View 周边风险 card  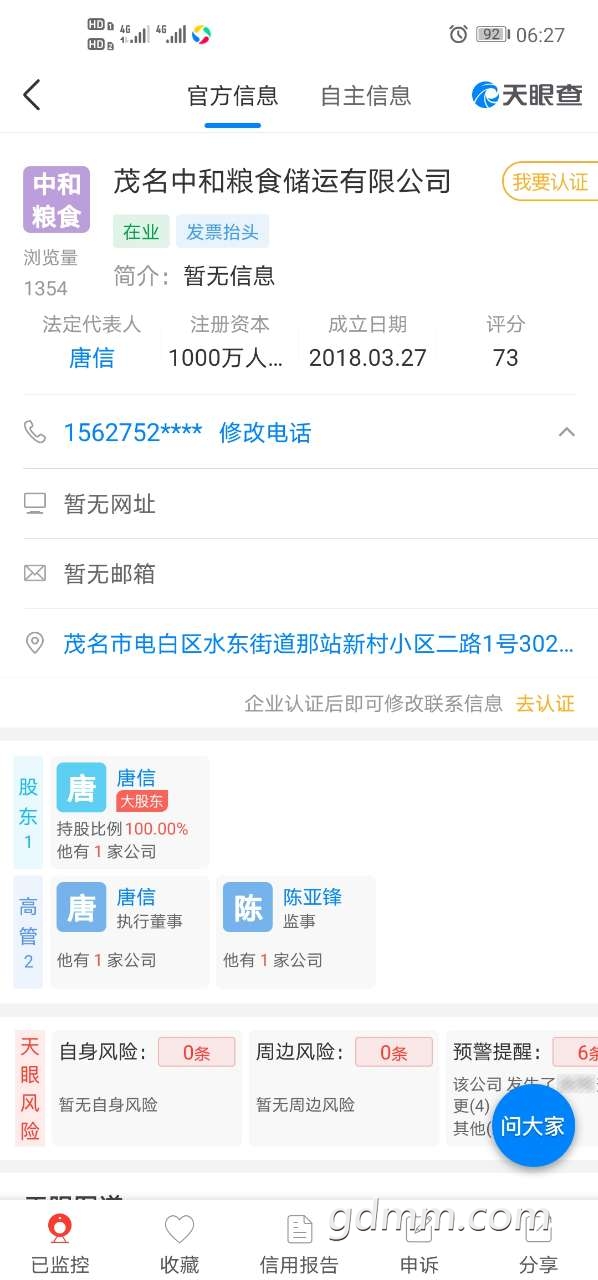pyautogui.click(x=343, y=1088)
